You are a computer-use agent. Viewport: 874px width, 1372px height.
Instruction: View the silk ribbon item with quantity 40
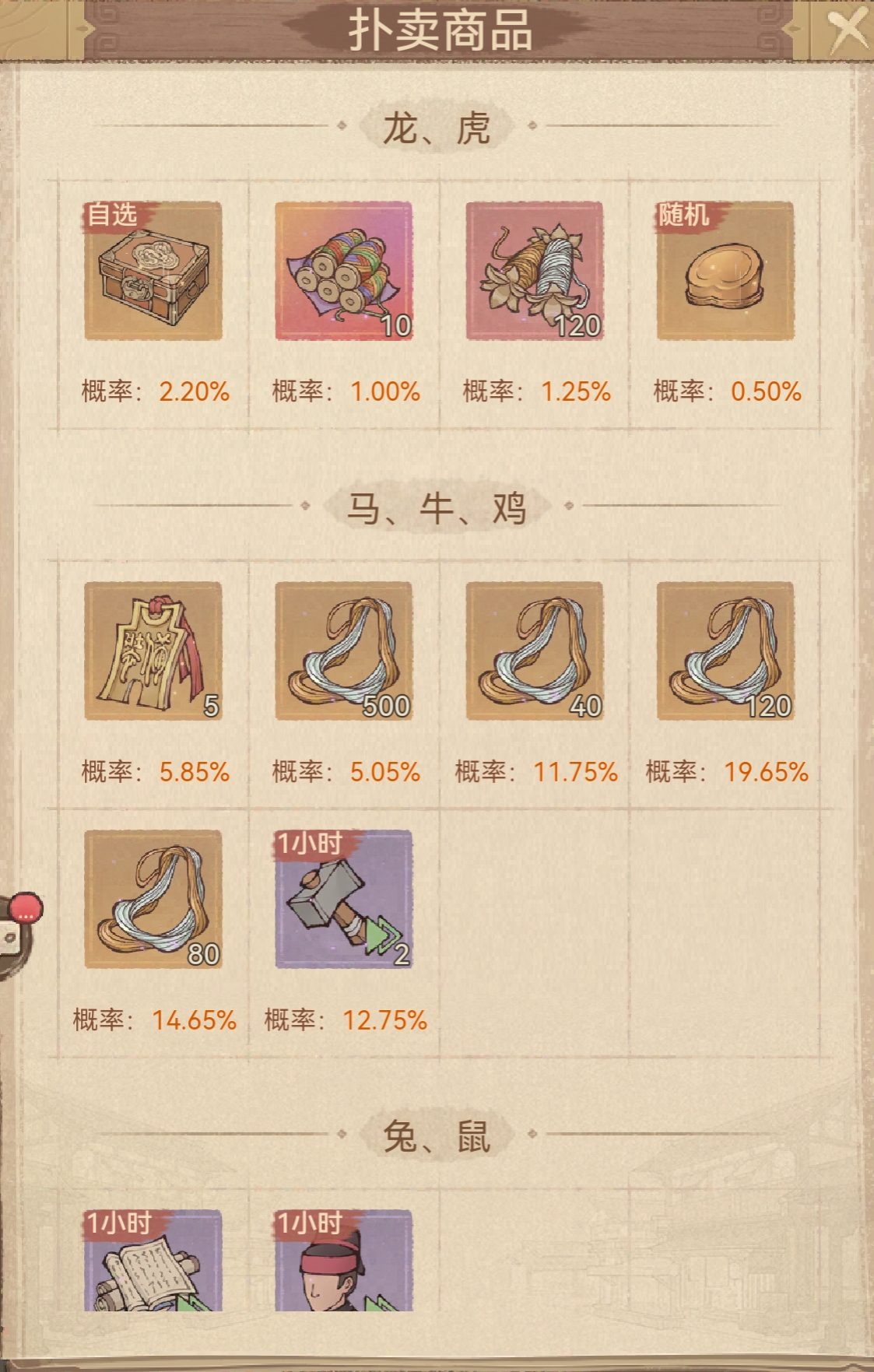(x=535, y=651)
